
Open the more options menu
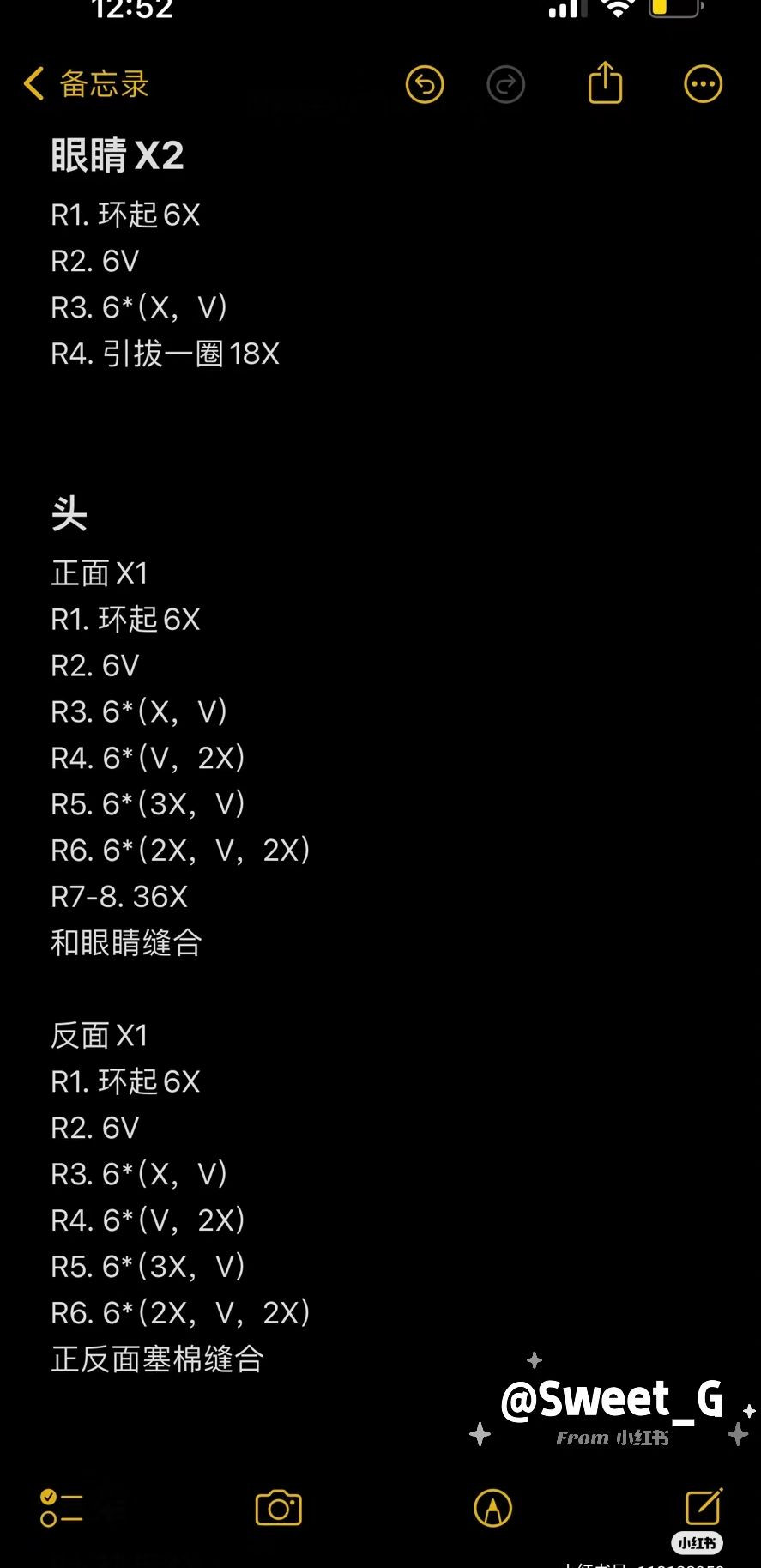click(703, 84)
